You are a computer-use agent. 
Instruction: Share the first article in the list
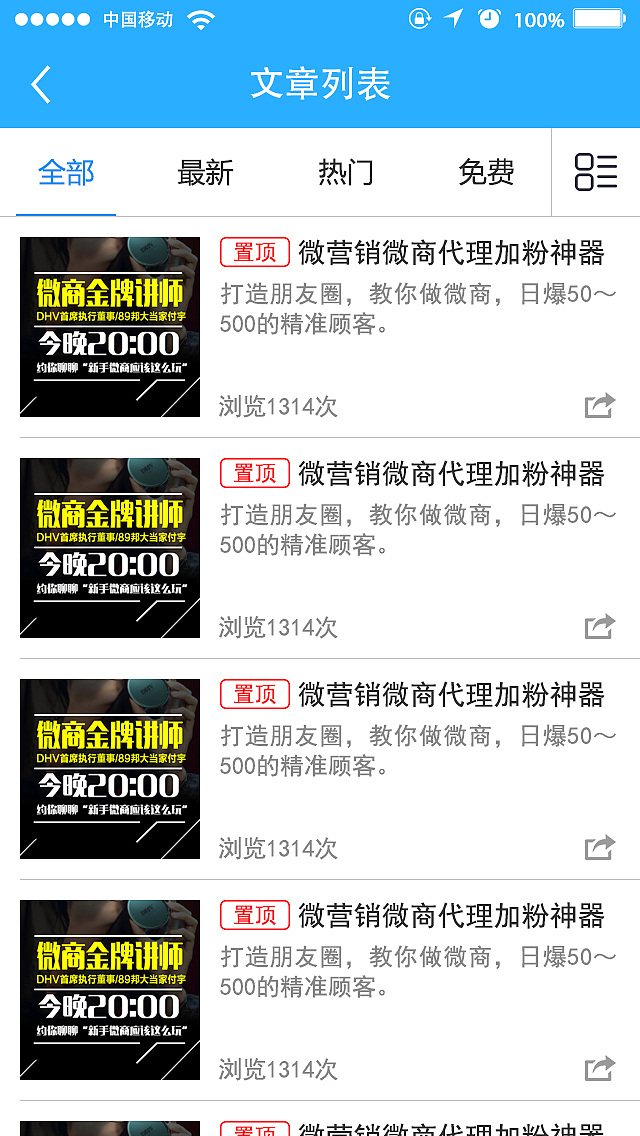[x=599, y=406]
